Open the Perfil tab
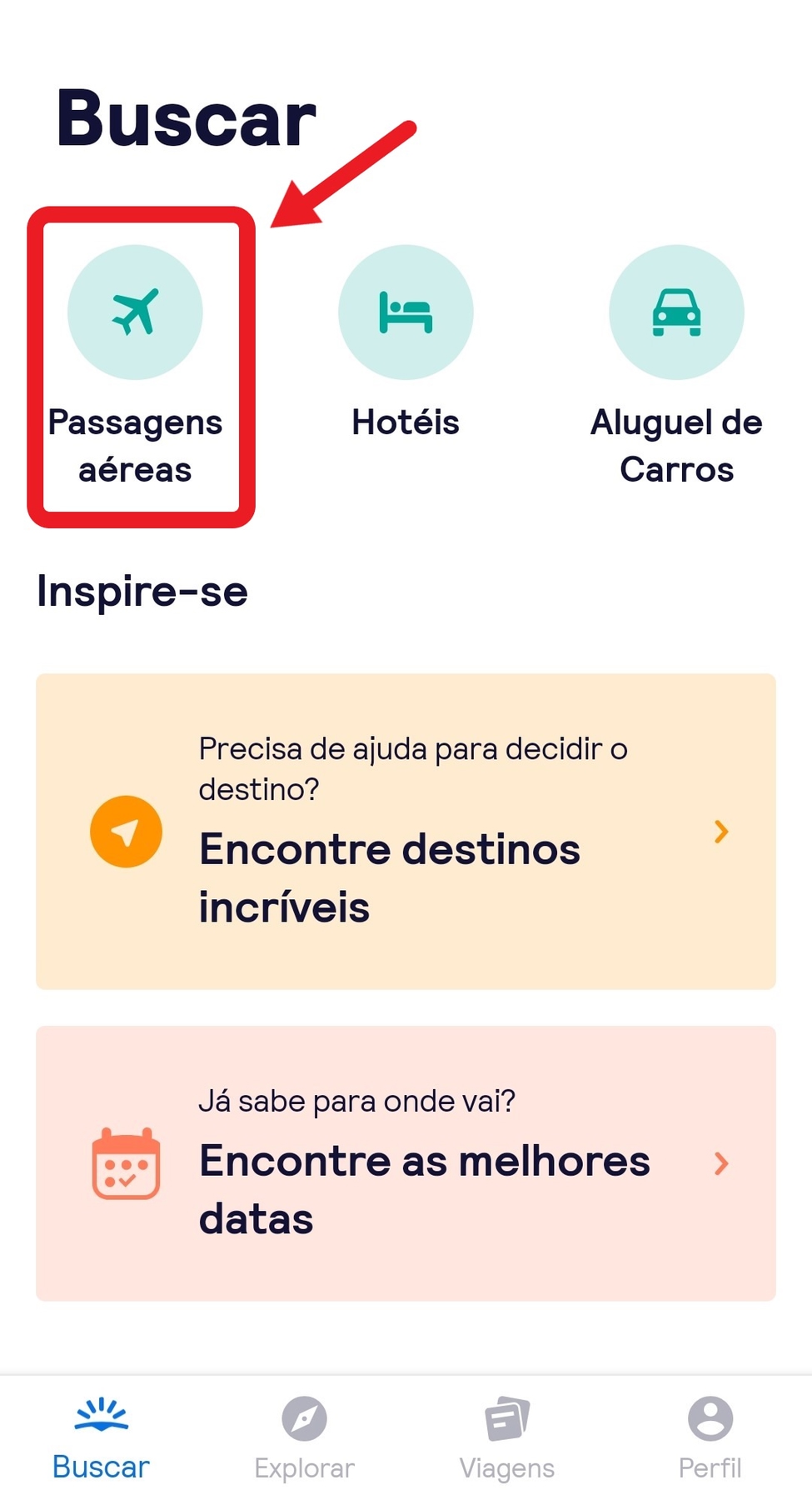This screenshot has width=812, height=1500. (x=710, y=1438)
